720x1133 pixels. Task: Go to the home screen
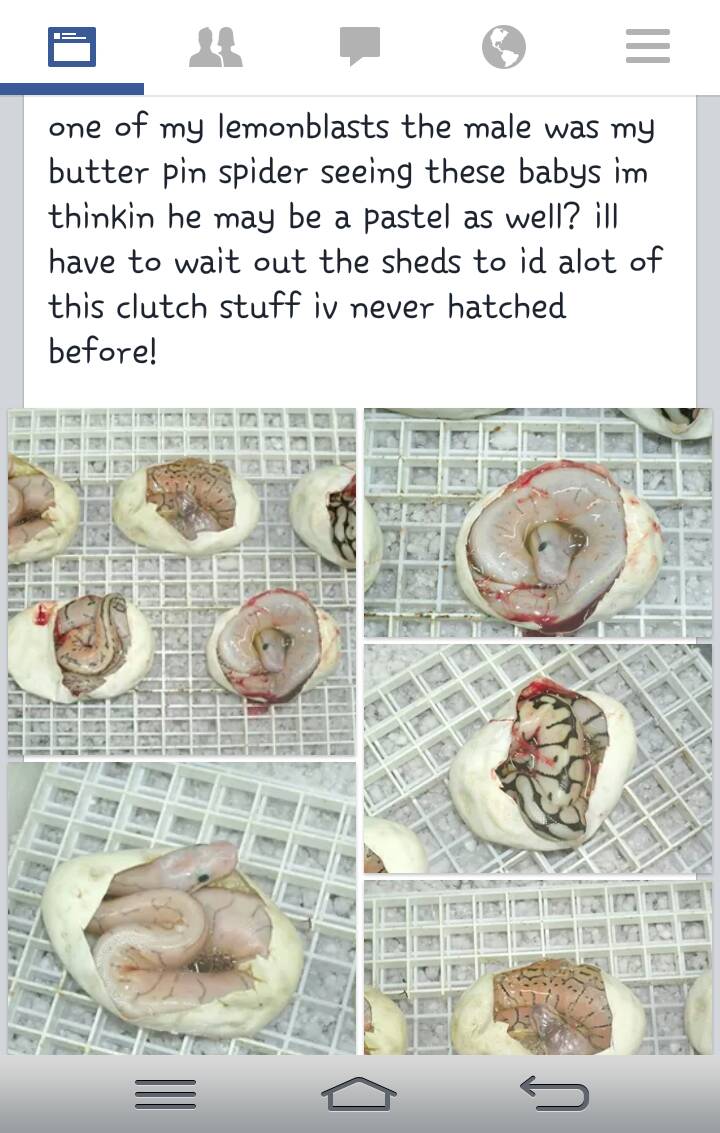pos(359,1094)
